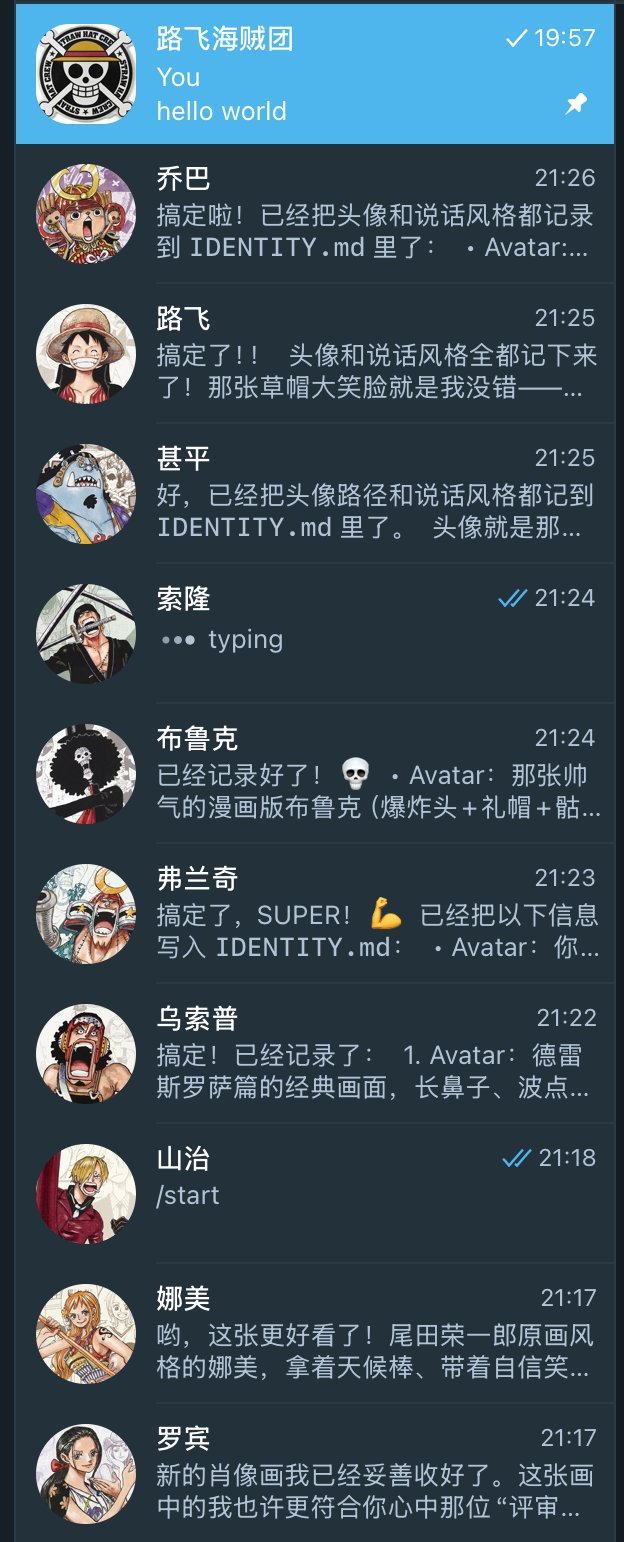
Task: Open the chat with 乔巴
Action: coord(314,213)
